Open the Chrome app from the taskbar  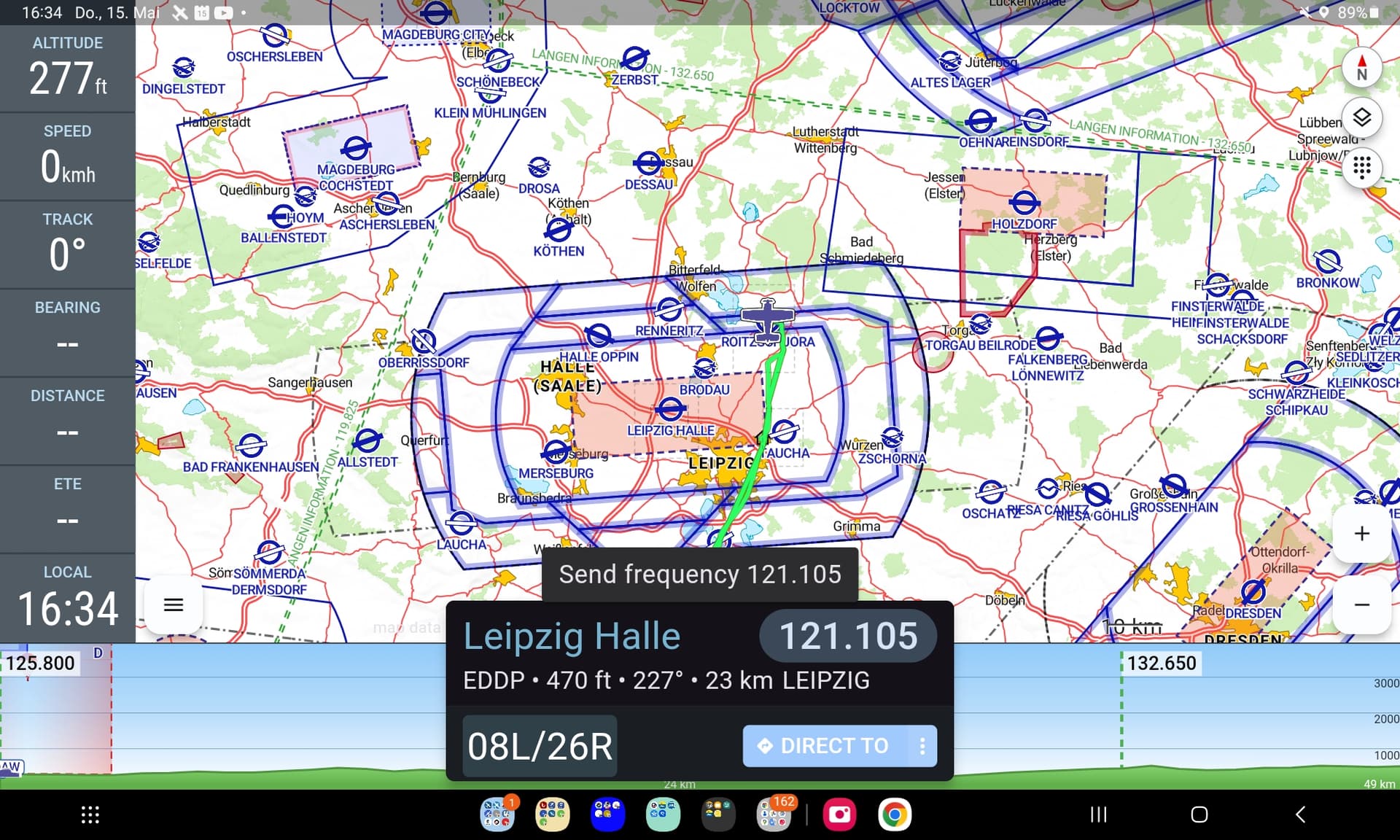click(x=895, y=814)
